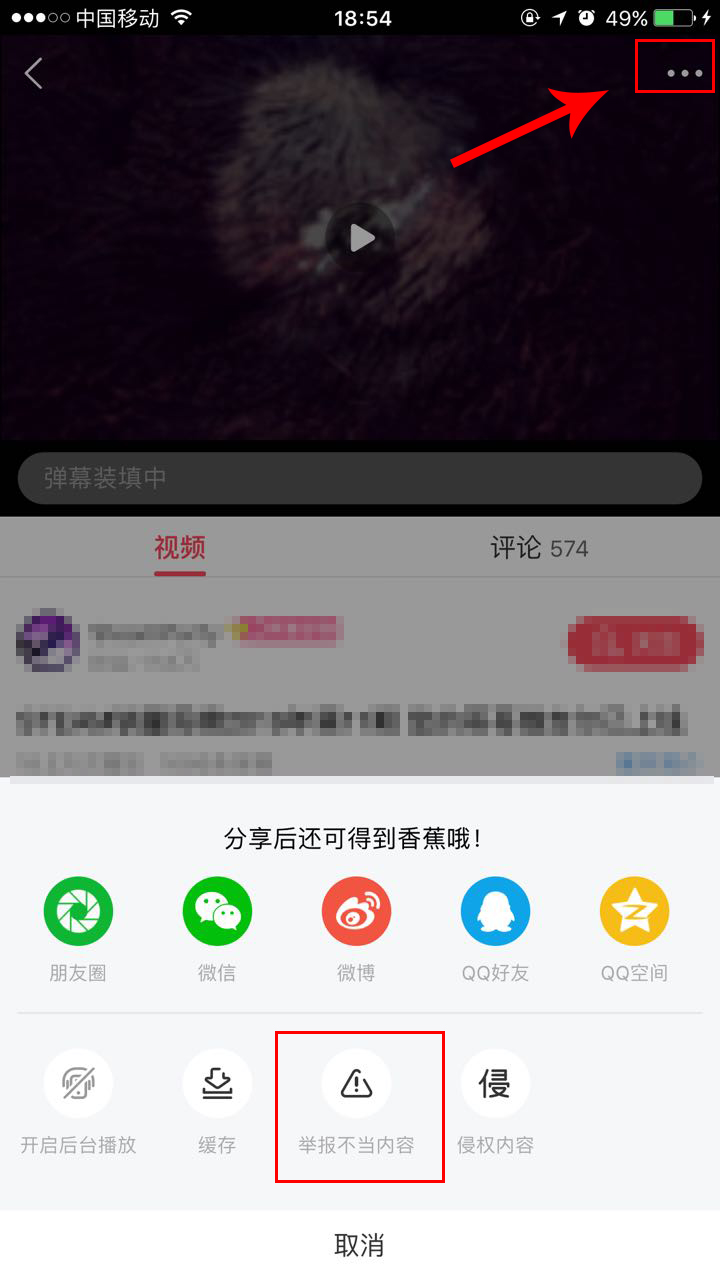Switch to 视频 tab

point(180,548)
